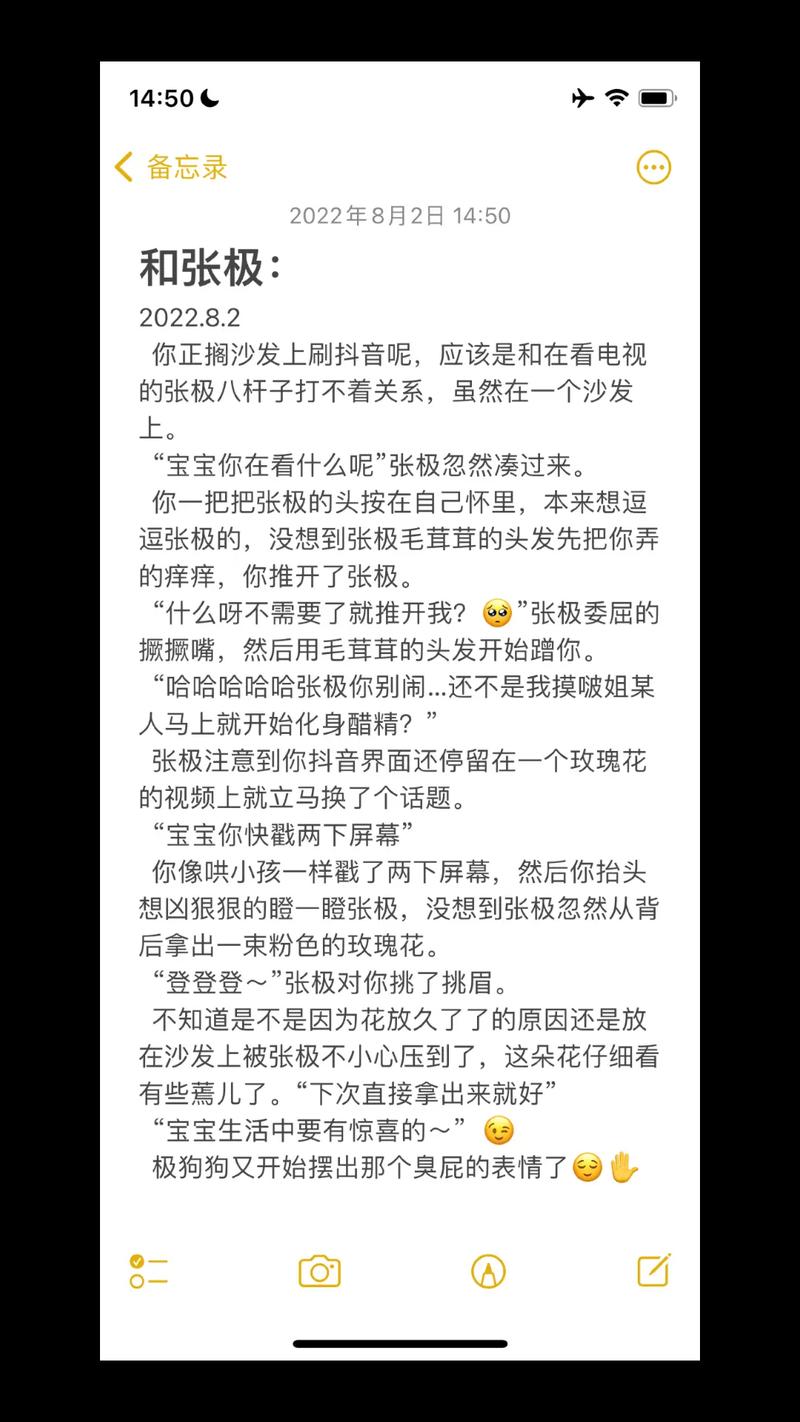Compose a new note
This screenshot has height=1422, width=800.
(x=654, y=1270)
